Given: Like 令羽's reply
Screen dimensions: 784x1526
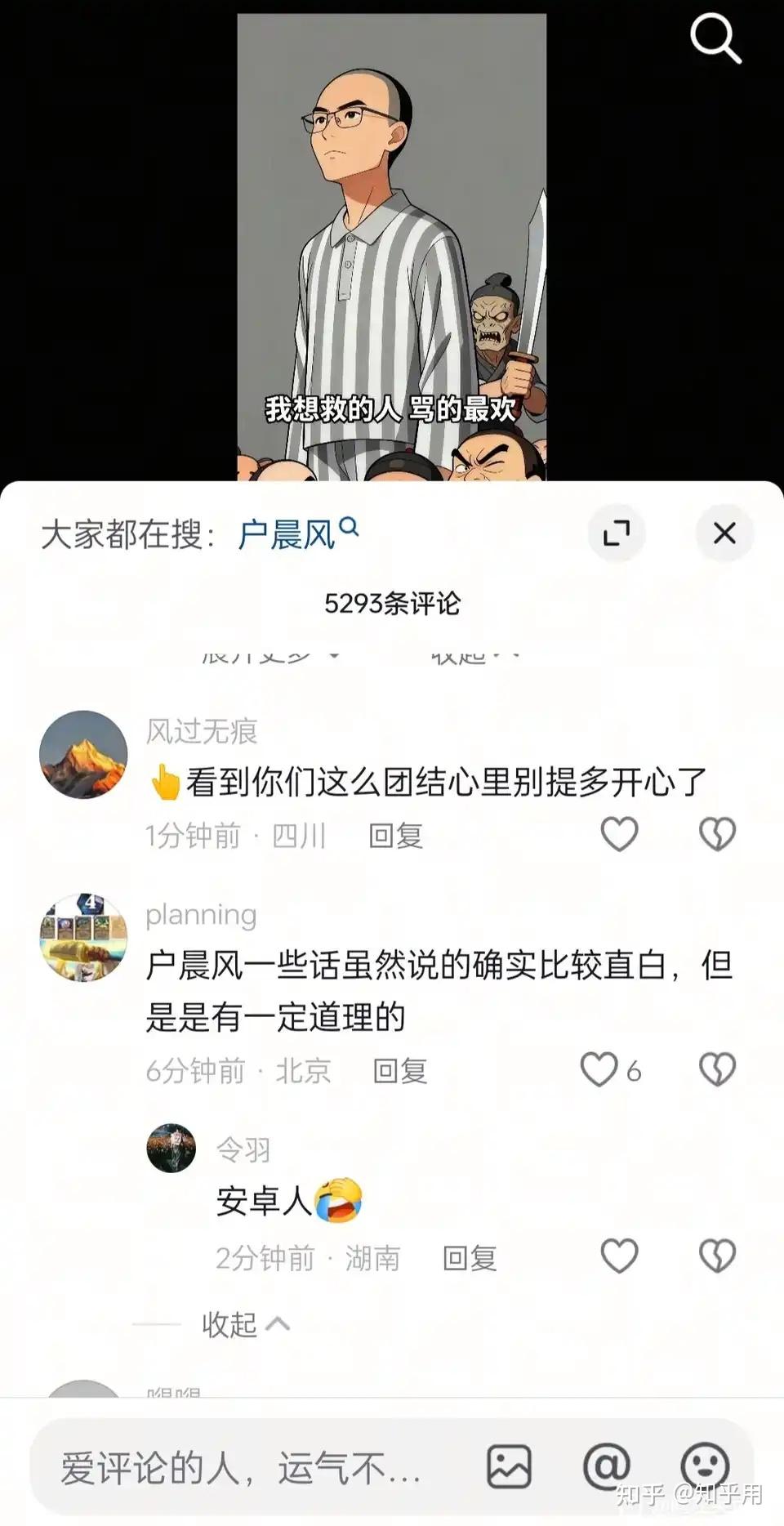Looking at the screenshot, I should [x=619, y=1256].
